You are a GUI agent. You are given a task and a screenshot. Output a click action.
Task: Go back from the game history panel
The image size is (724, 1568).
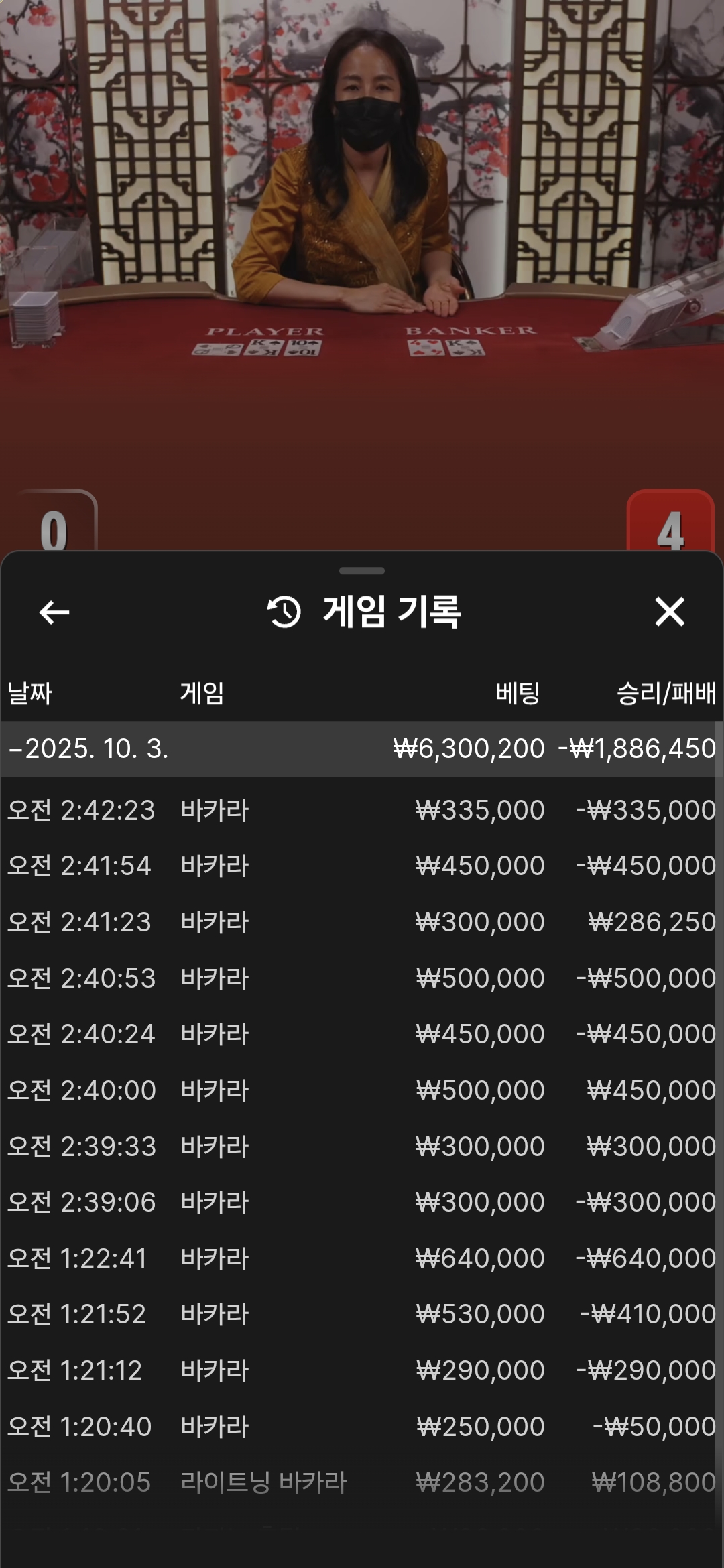pos(54,612)
